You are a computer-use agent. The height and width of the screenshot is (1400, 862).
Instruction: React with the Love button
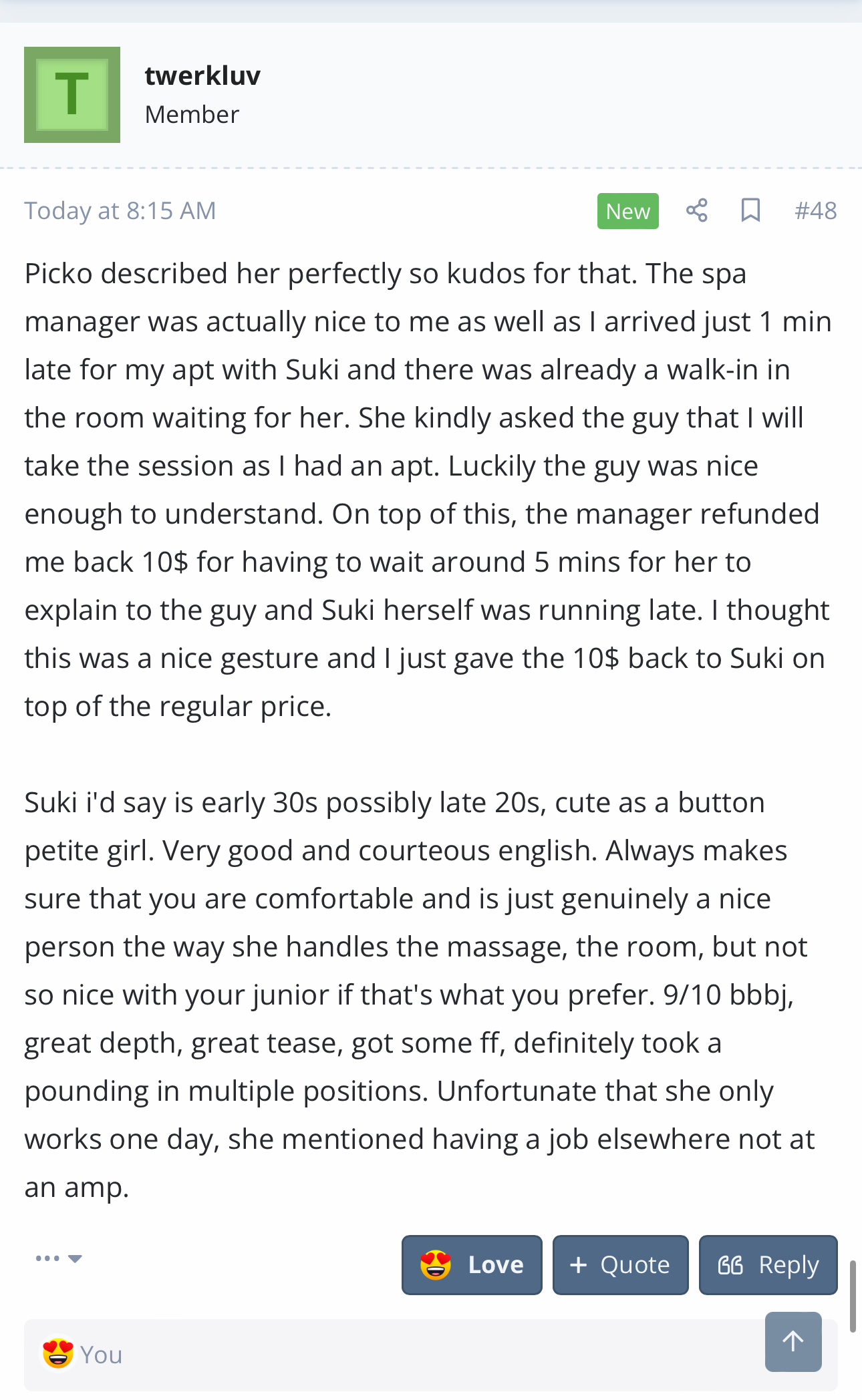coord(472,1265)
